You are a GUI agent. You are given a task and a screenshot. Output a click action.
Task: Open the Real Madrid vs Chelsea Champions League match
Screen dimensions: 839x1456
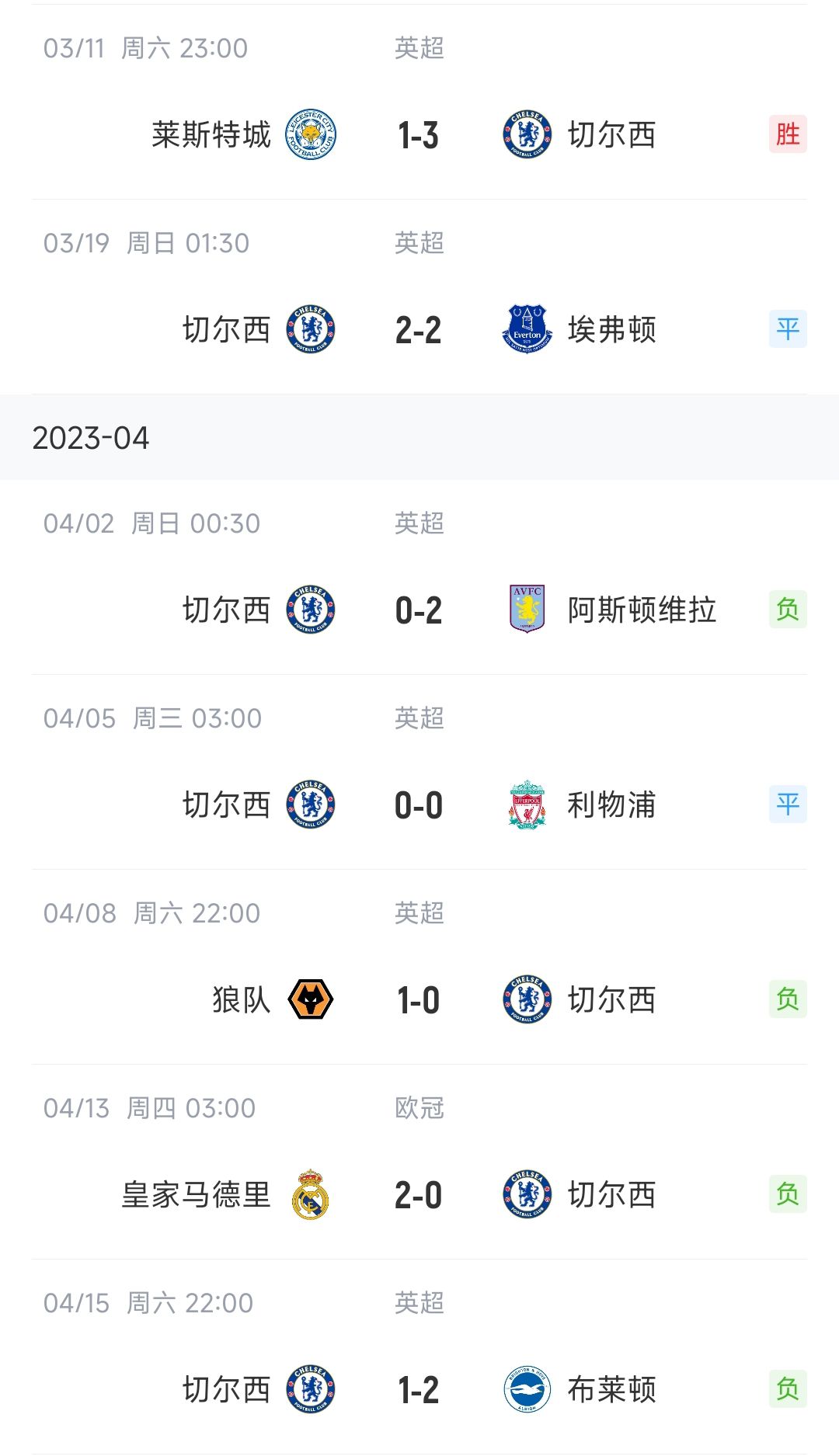coord(419,1162)
